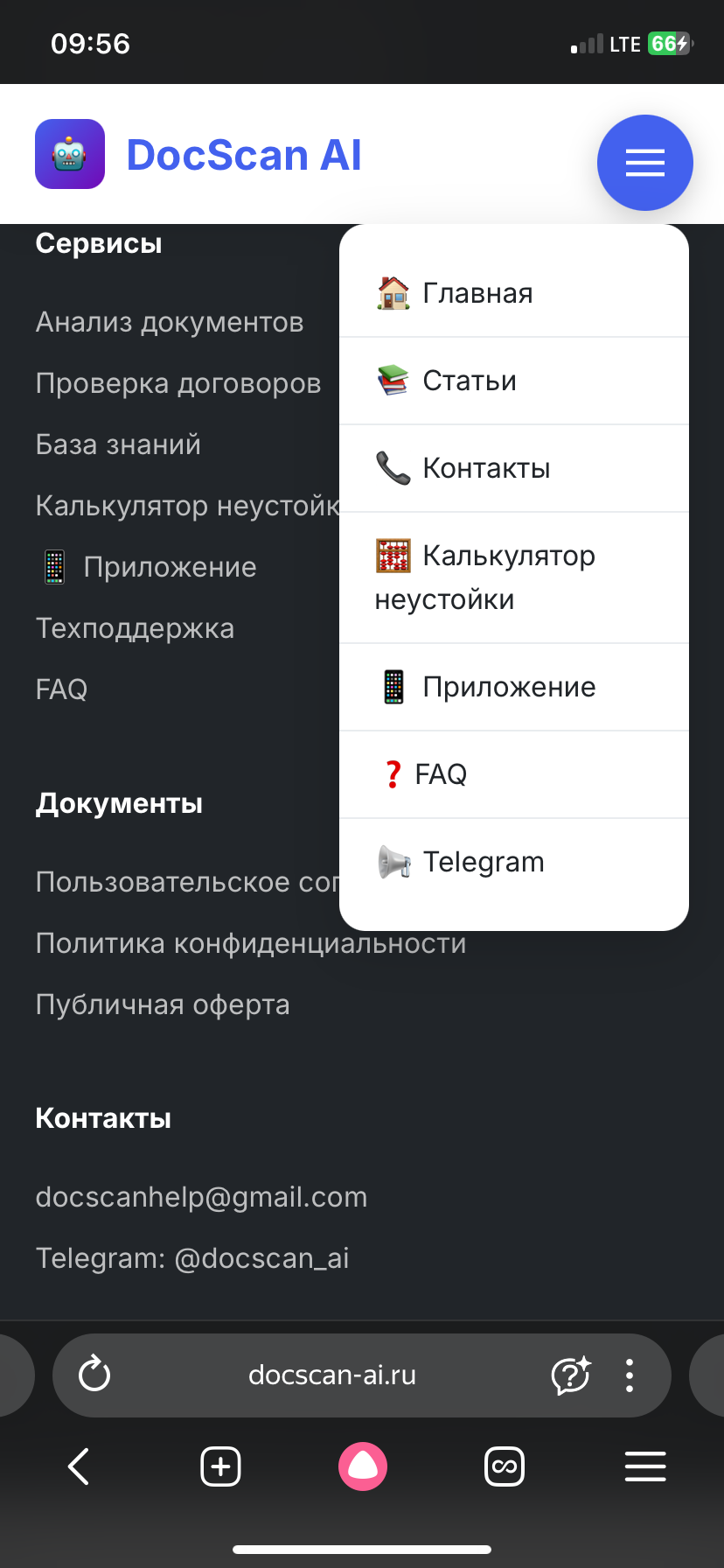Tap the docscan-ai.ru address bar
Viewport: 724px width, 1568px height.
pos(332,1375)
